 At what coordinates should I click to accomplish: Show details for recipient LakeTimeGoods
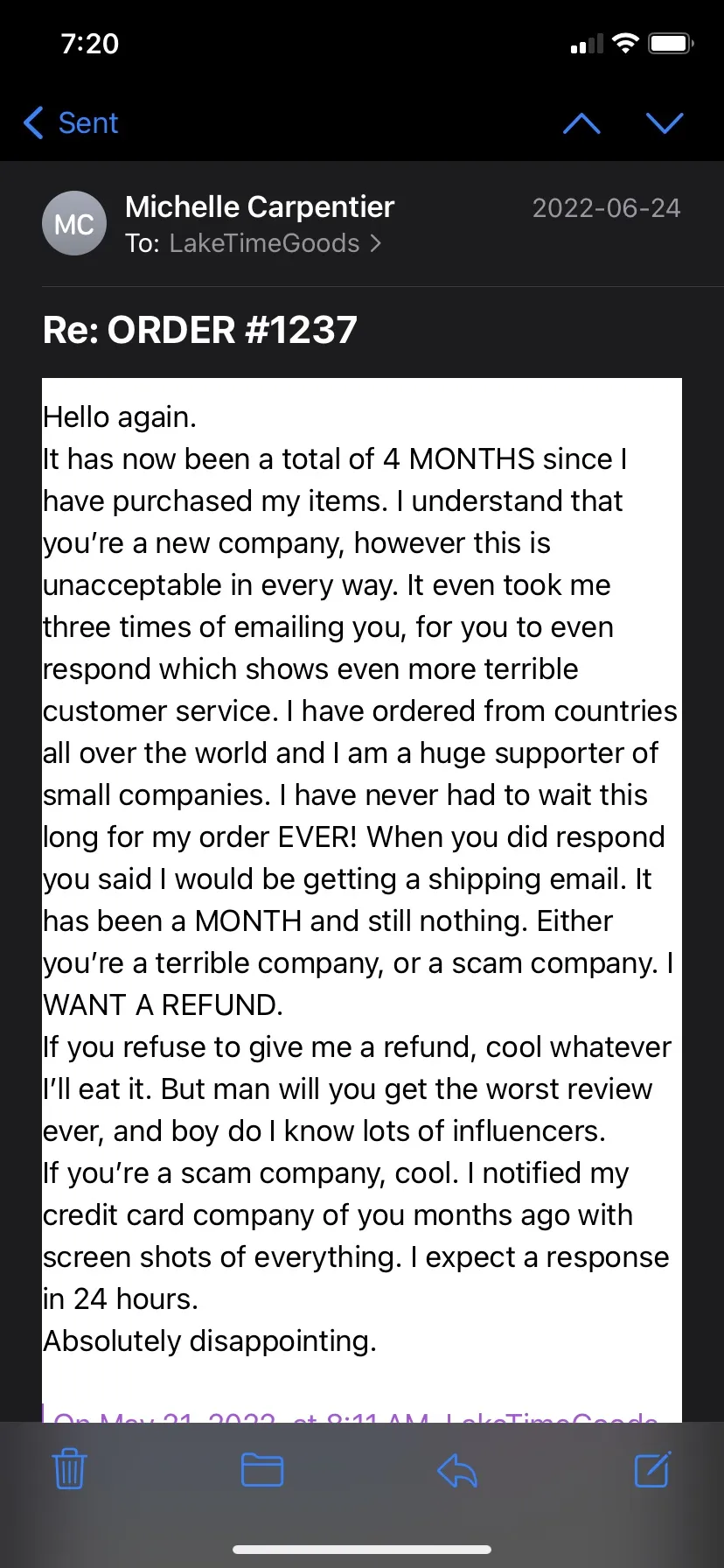[x=275, y=243]
